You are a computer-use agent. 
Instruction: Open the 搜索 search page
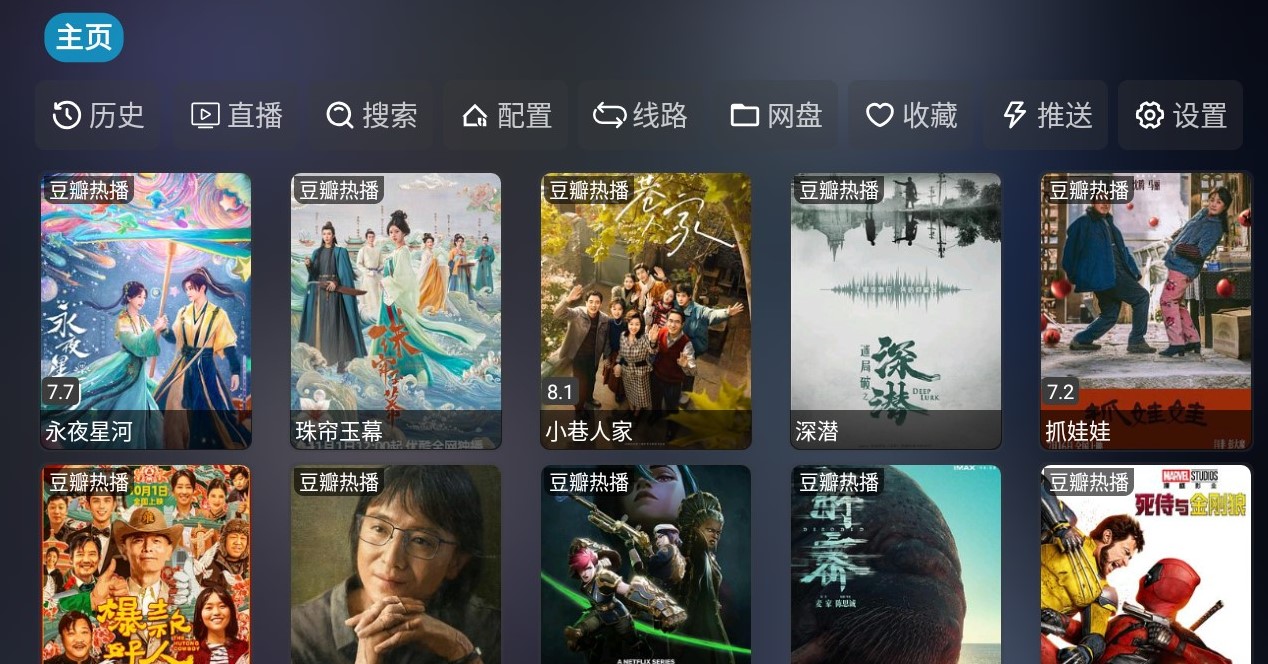pyautogui.click(x=371, y=115)
